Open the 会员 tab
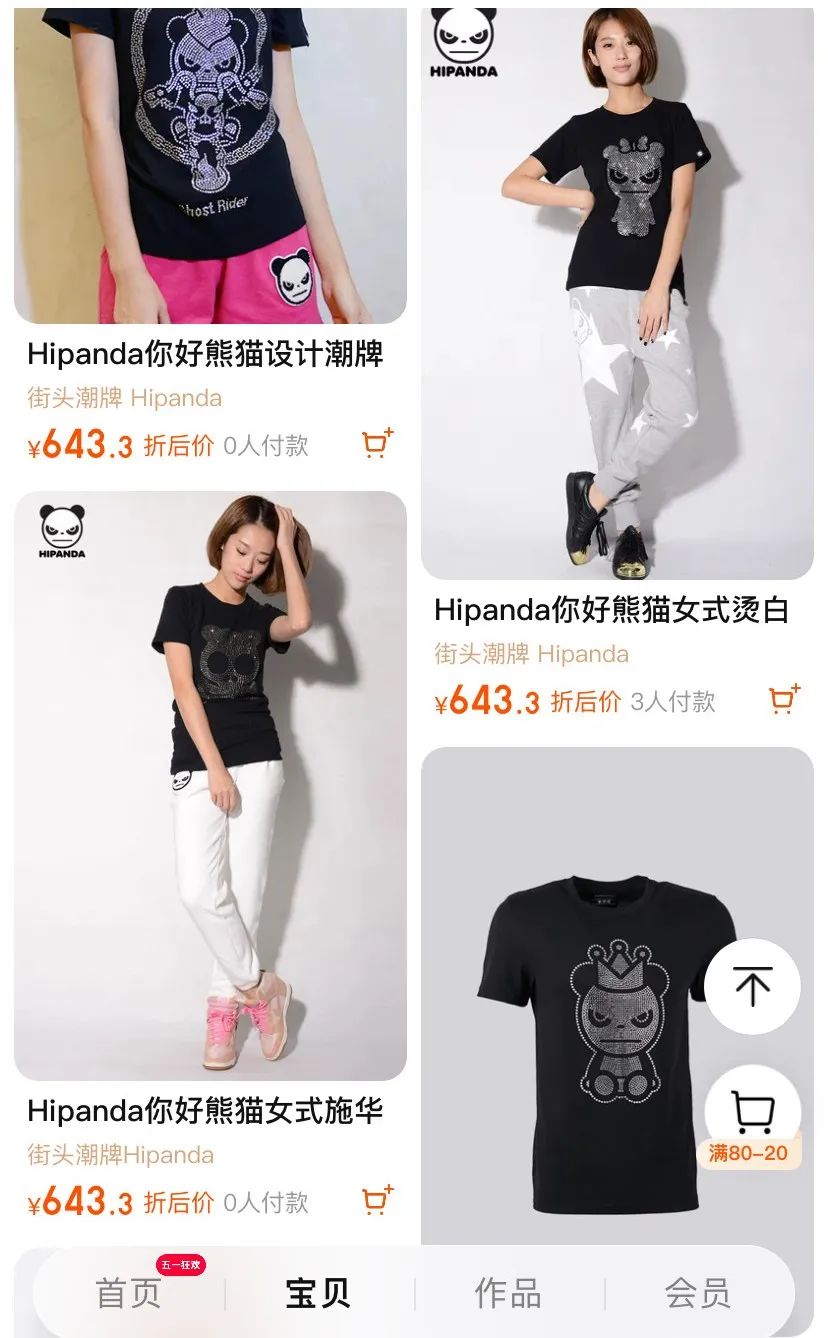The image size is (828, 1338). tap(698, 1293)
